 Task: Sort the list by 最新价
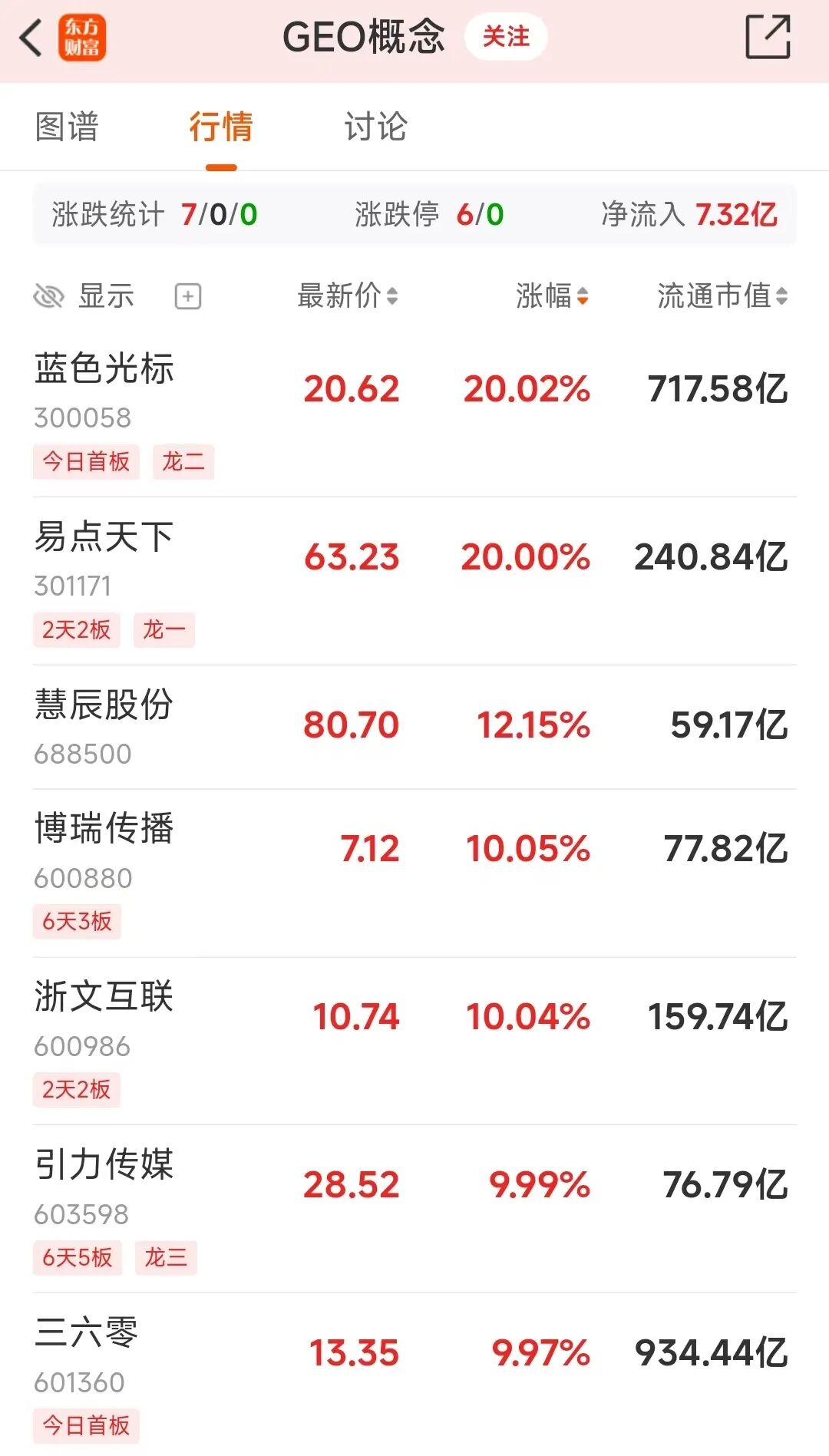click(348, 296)
